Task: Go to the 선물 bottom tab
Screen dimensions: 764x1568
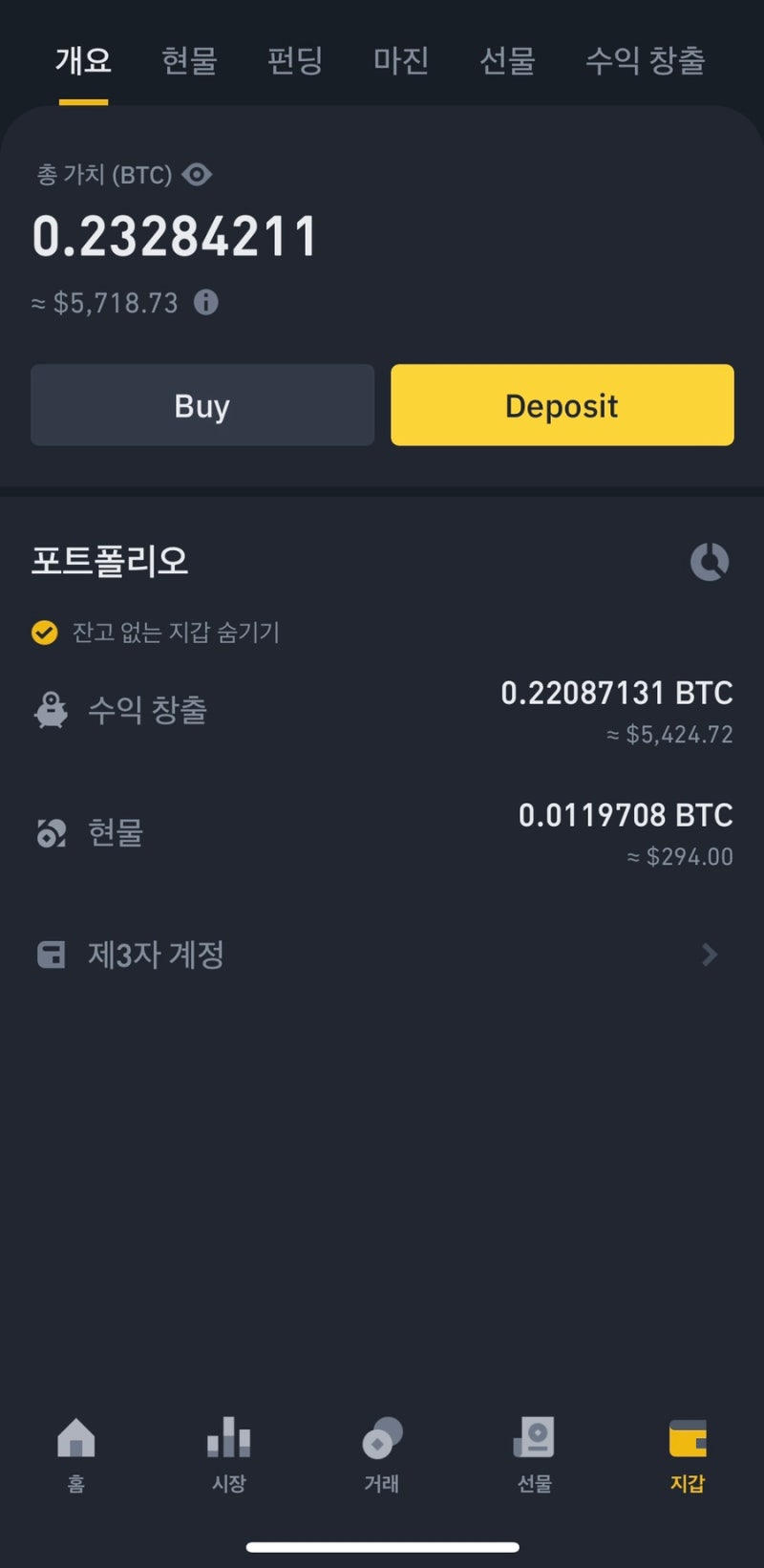Action: point(535,1455)
